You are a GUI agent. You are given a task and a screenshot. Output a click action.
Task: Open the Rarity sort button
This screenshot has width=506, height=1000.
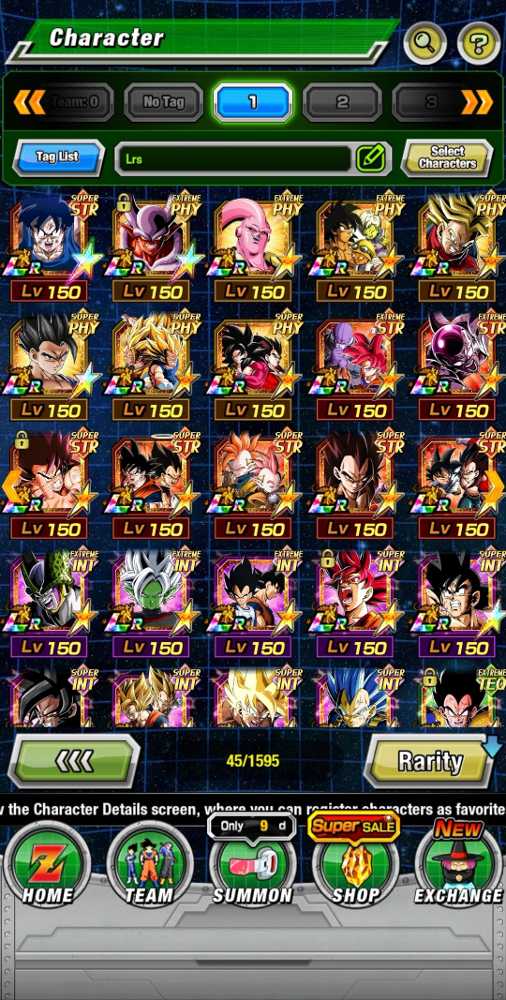(x=429, y=761)
